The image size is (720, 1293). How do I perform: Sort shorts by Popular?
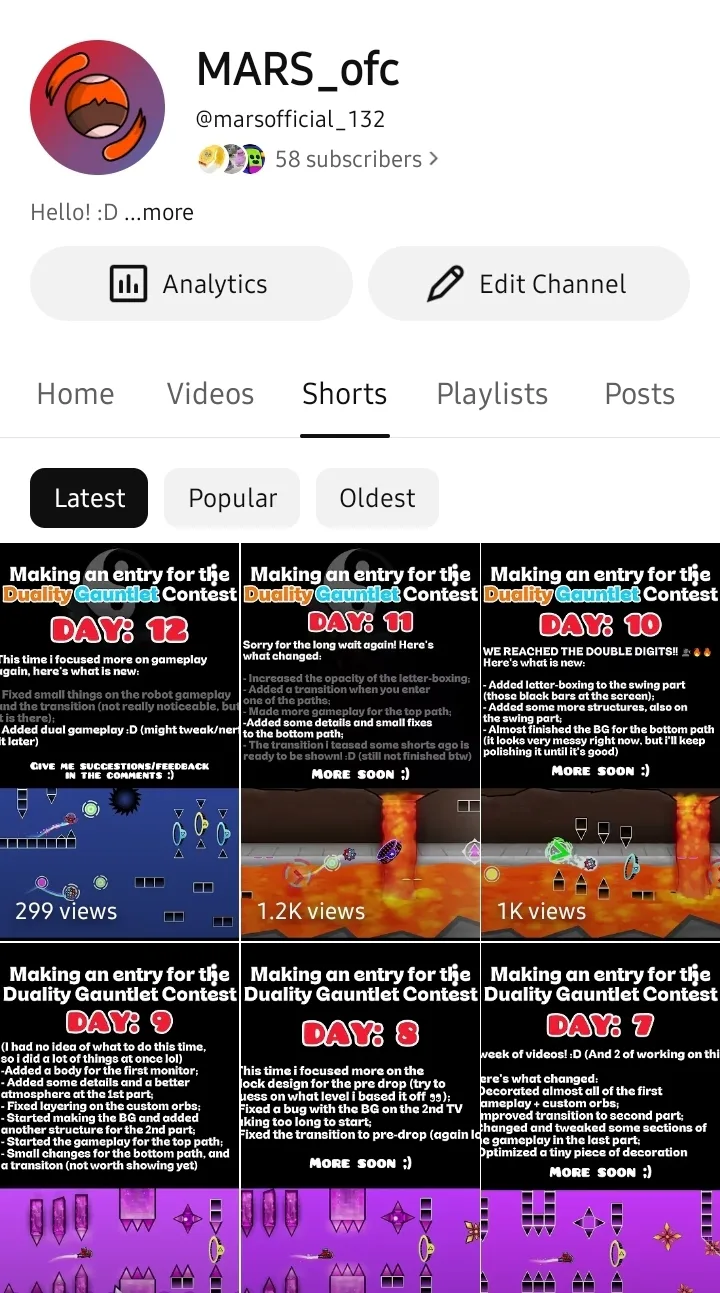[232, 498]
